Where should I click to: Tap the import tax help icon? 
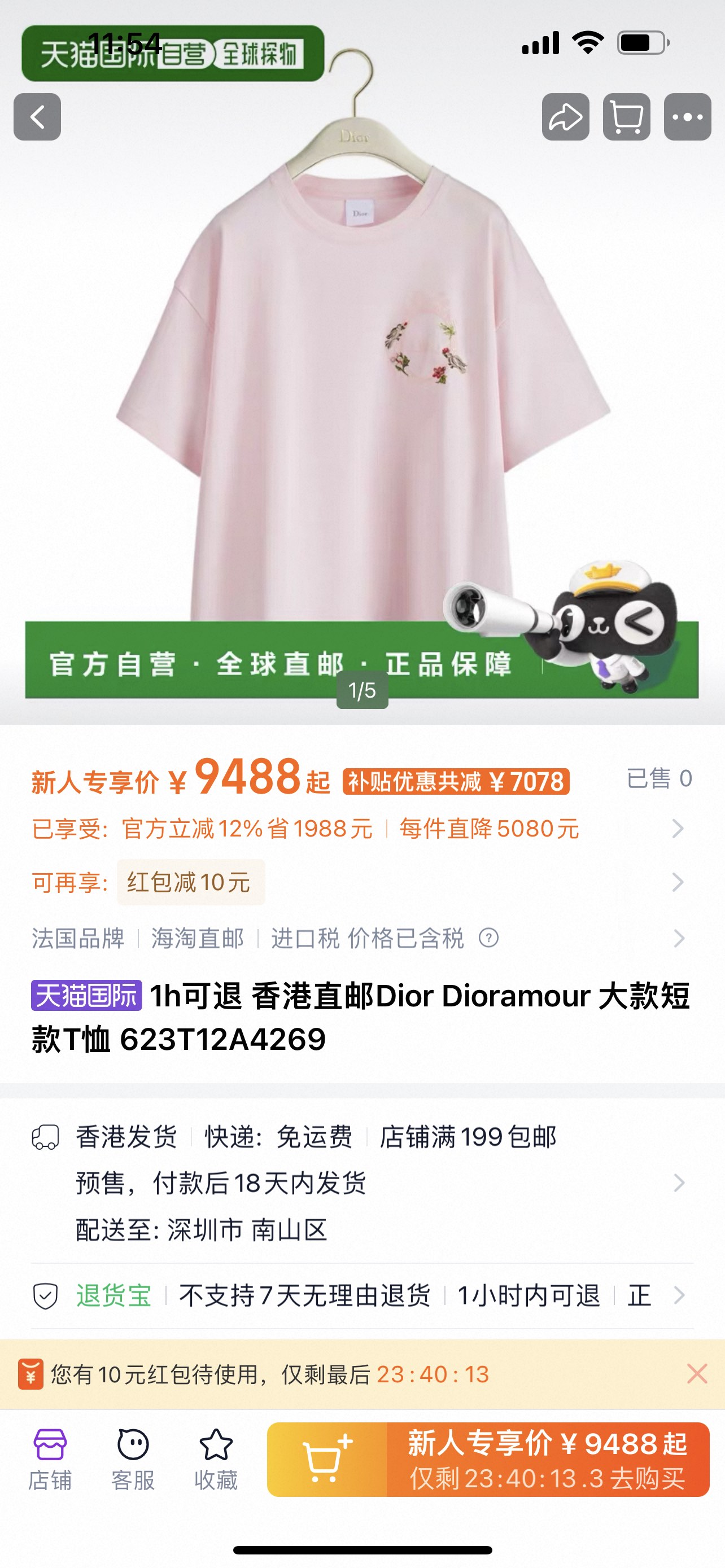click(x=488, y=938)
